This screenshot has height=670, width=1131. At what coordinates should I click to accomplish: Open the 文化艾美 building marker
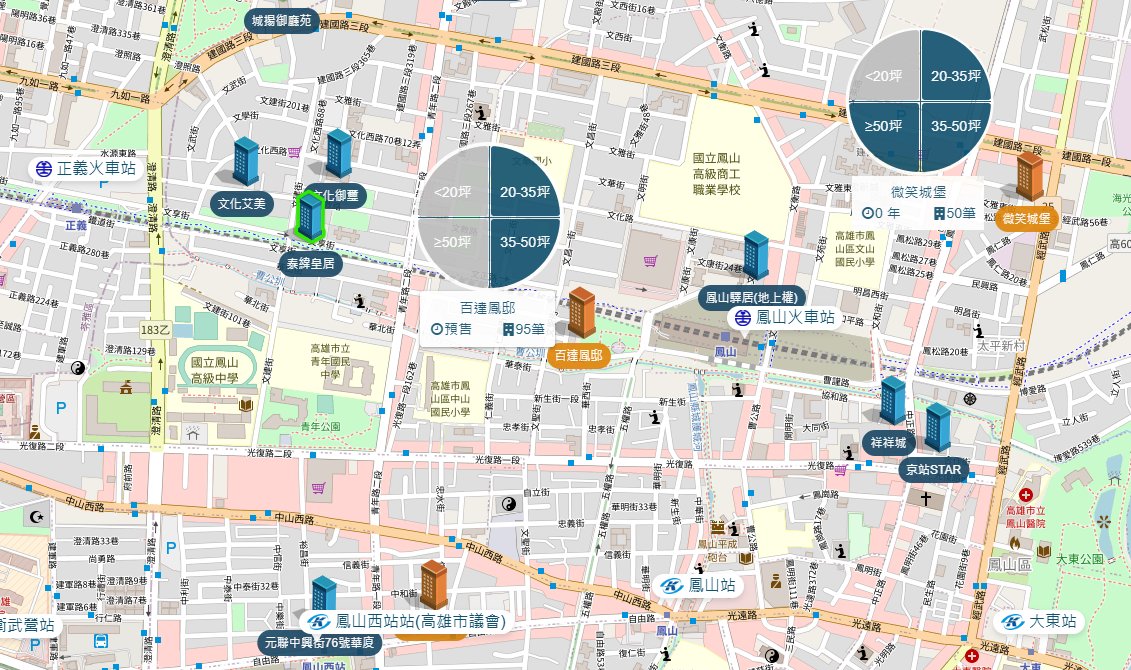click(x=245, y=161)
